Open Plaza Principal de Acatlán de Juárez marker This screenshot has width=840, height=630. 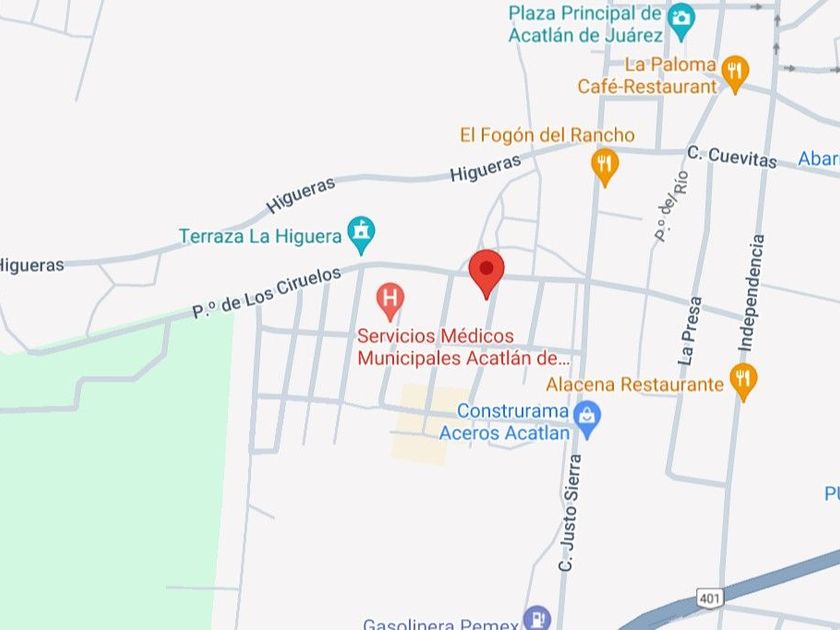[x=681, y=22]
